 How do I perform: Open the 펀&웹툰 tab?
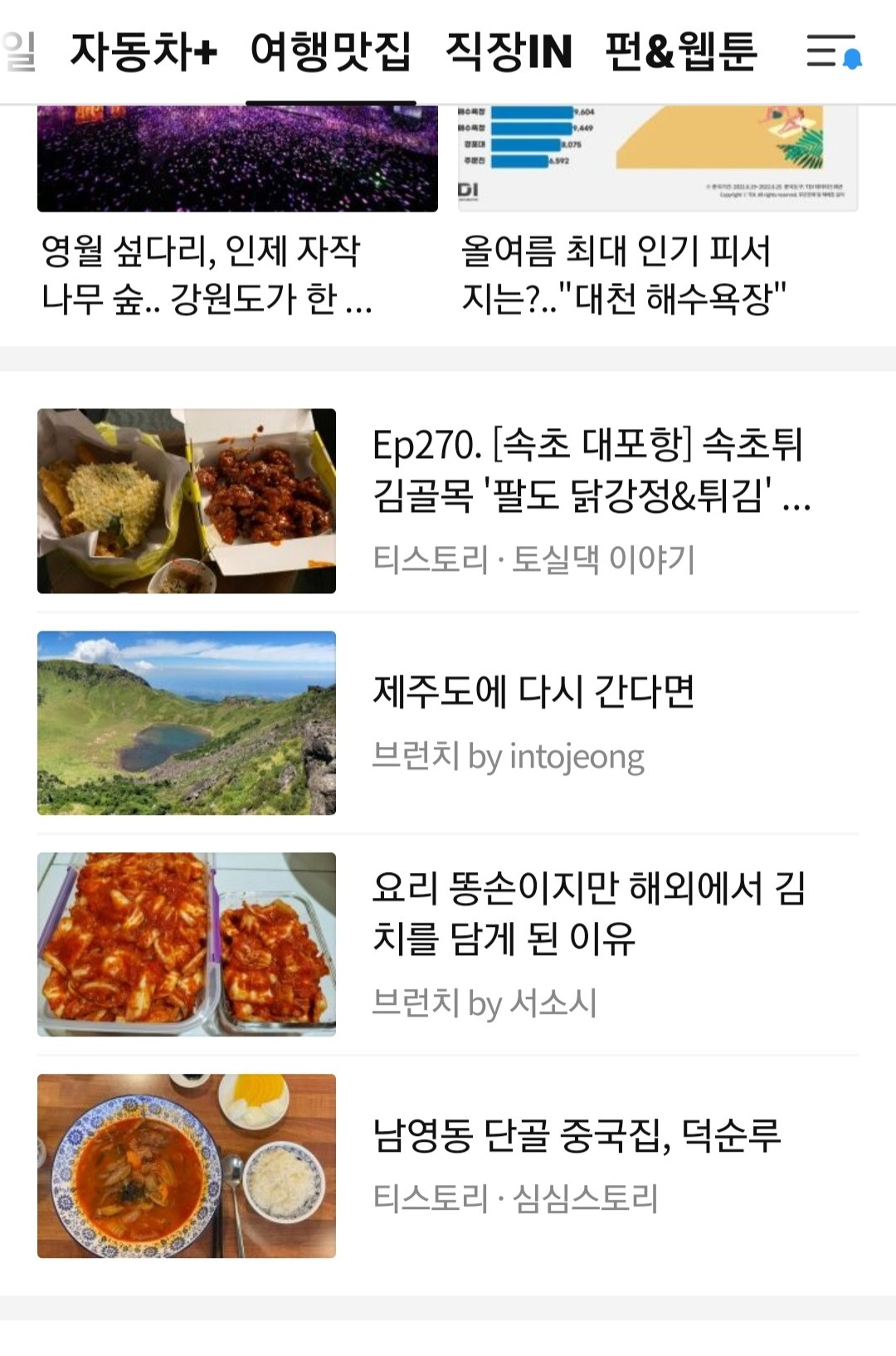680,51
